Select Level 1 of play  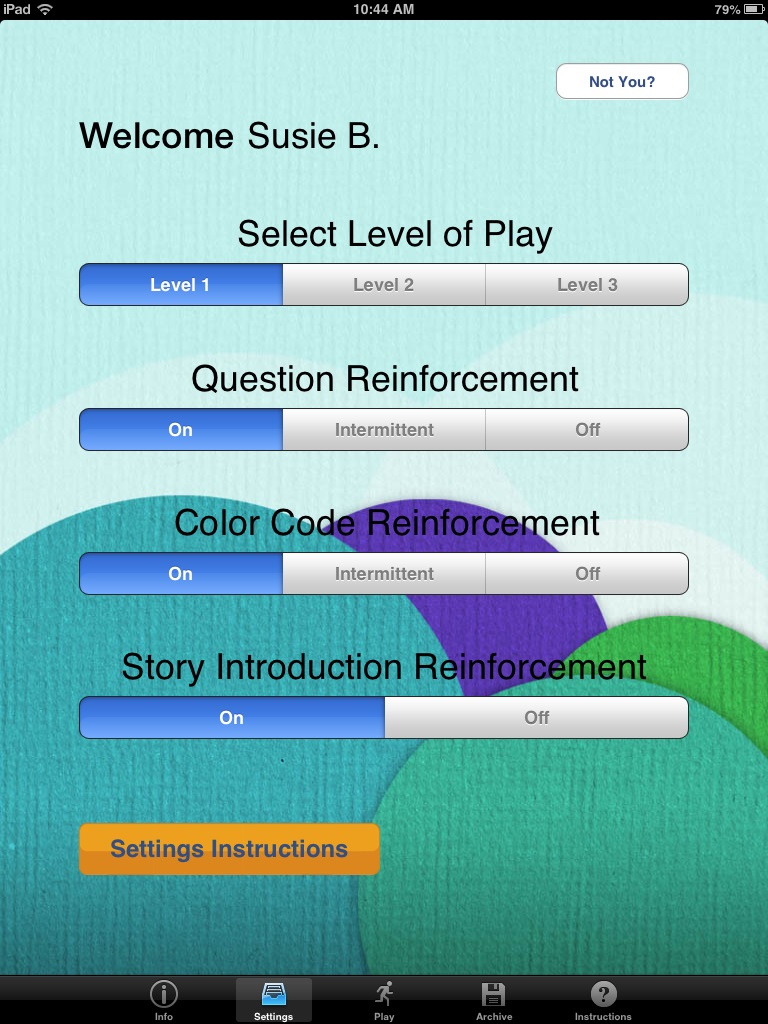point(181,285)
